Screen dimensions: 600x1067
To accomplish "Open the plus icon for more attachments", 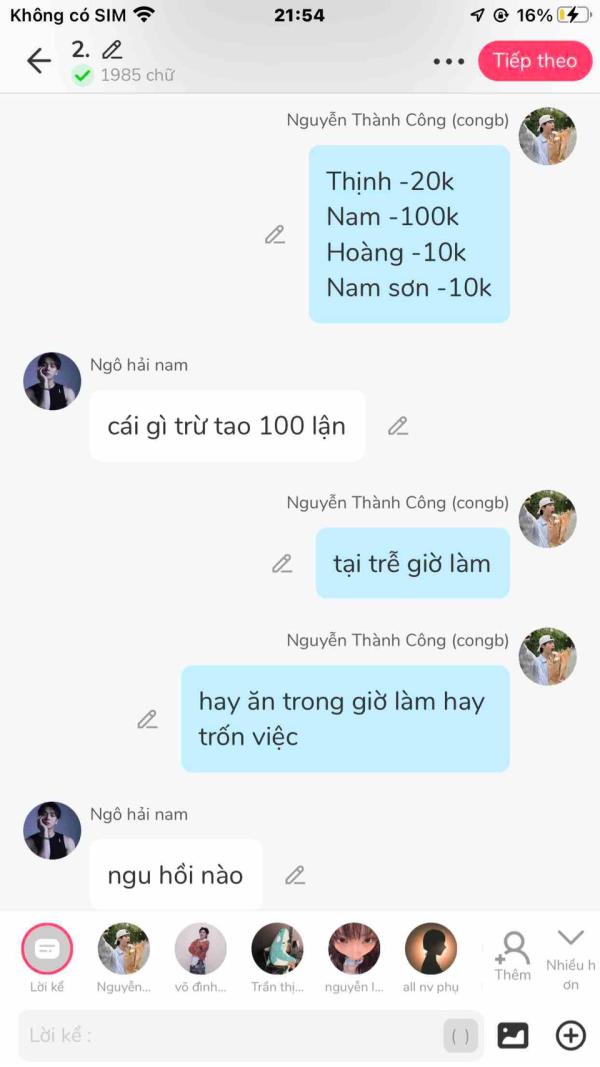I will pyautogui.click(x=571, y=1036).
